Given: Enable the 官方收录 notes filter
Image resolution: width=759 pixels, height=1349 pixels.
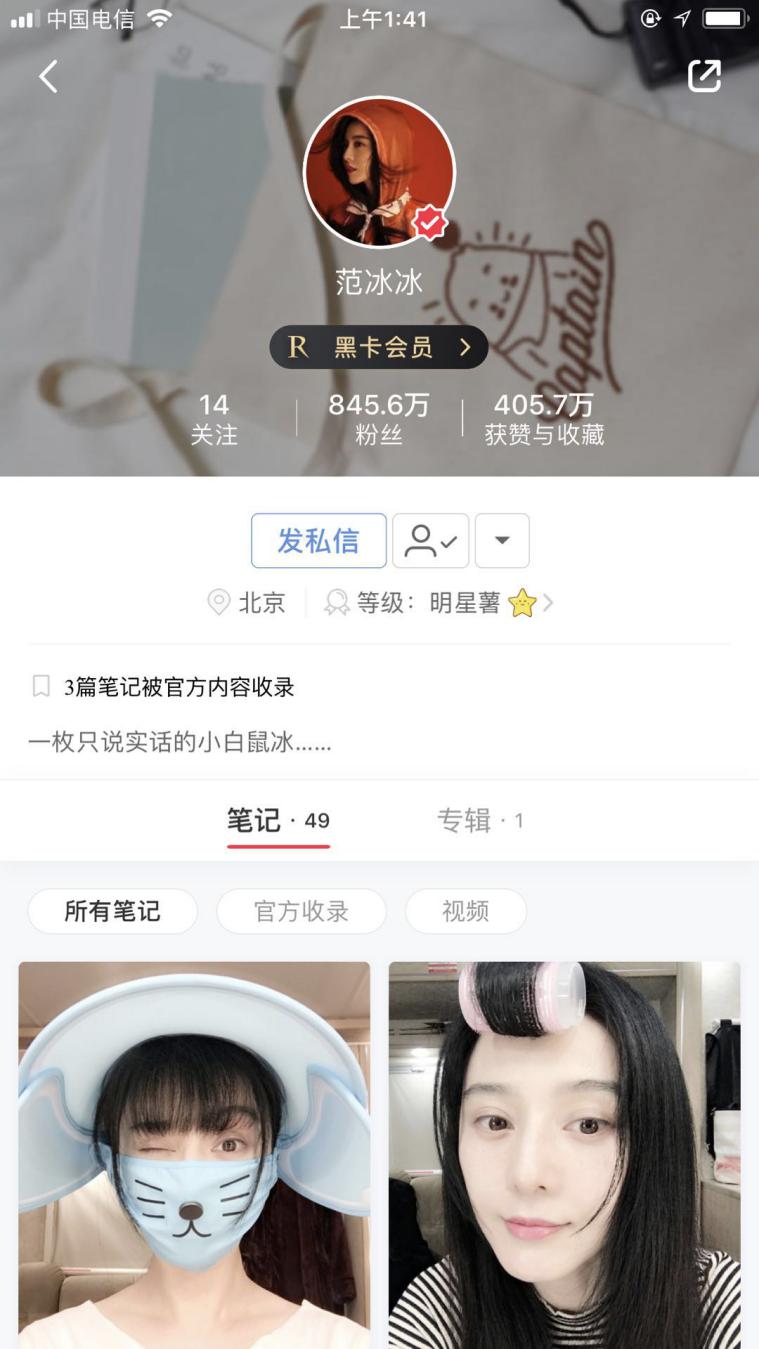Looking at the screenshot, I should [x=301, y=911].
